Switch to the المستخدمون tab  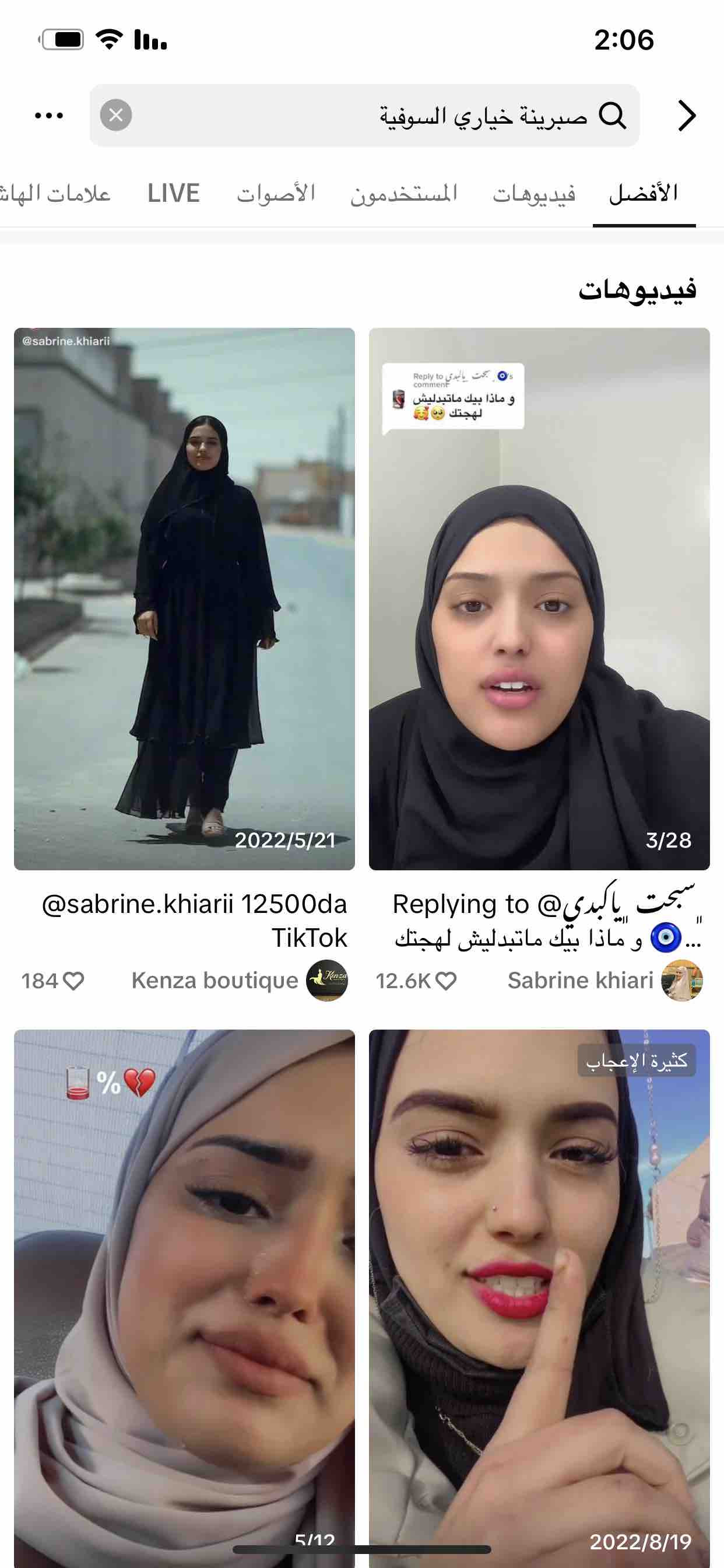tap(403, 194)
